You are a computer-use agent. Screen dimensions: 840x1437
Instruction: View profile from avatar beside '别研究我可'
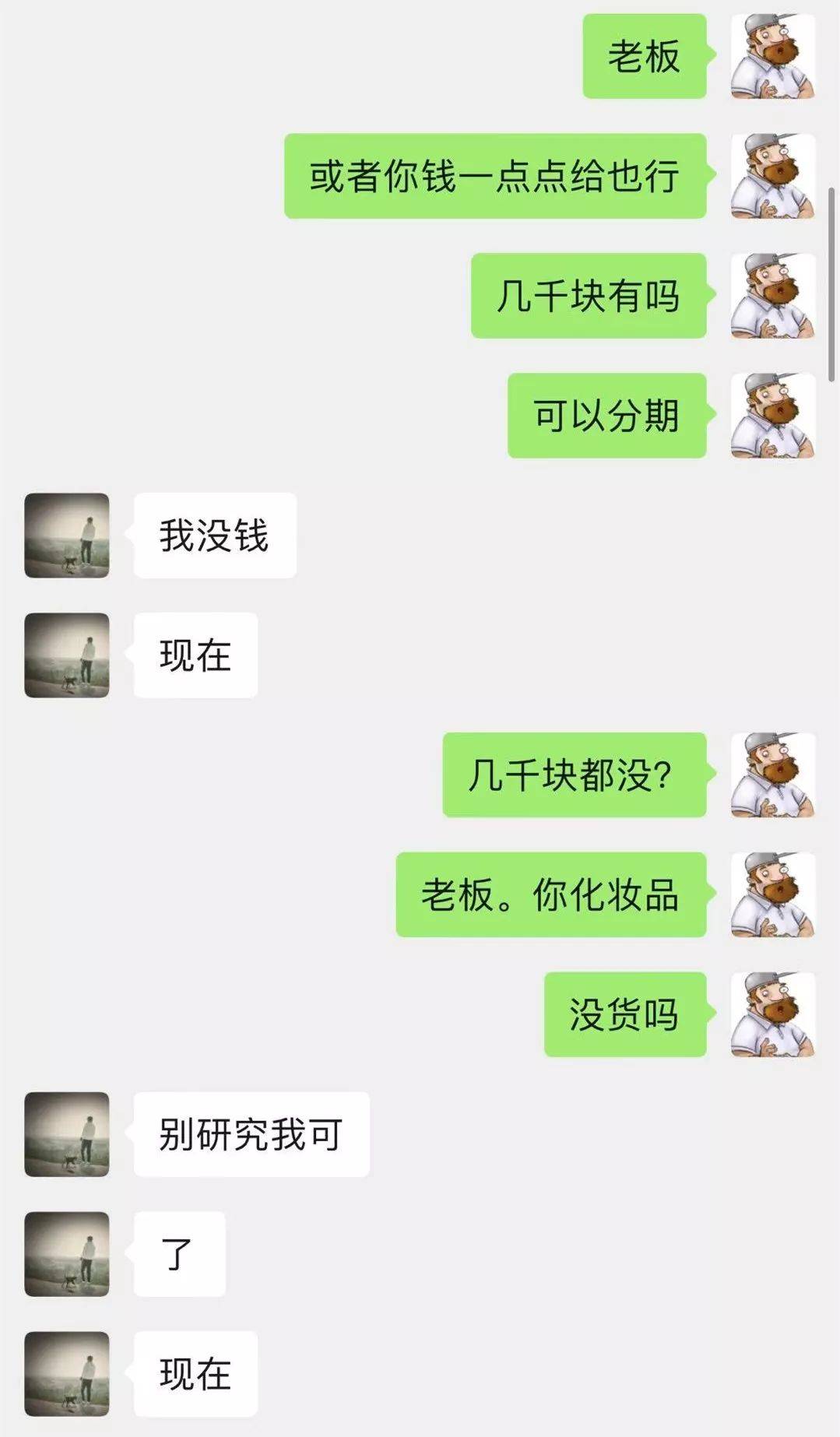point(67,1134)
